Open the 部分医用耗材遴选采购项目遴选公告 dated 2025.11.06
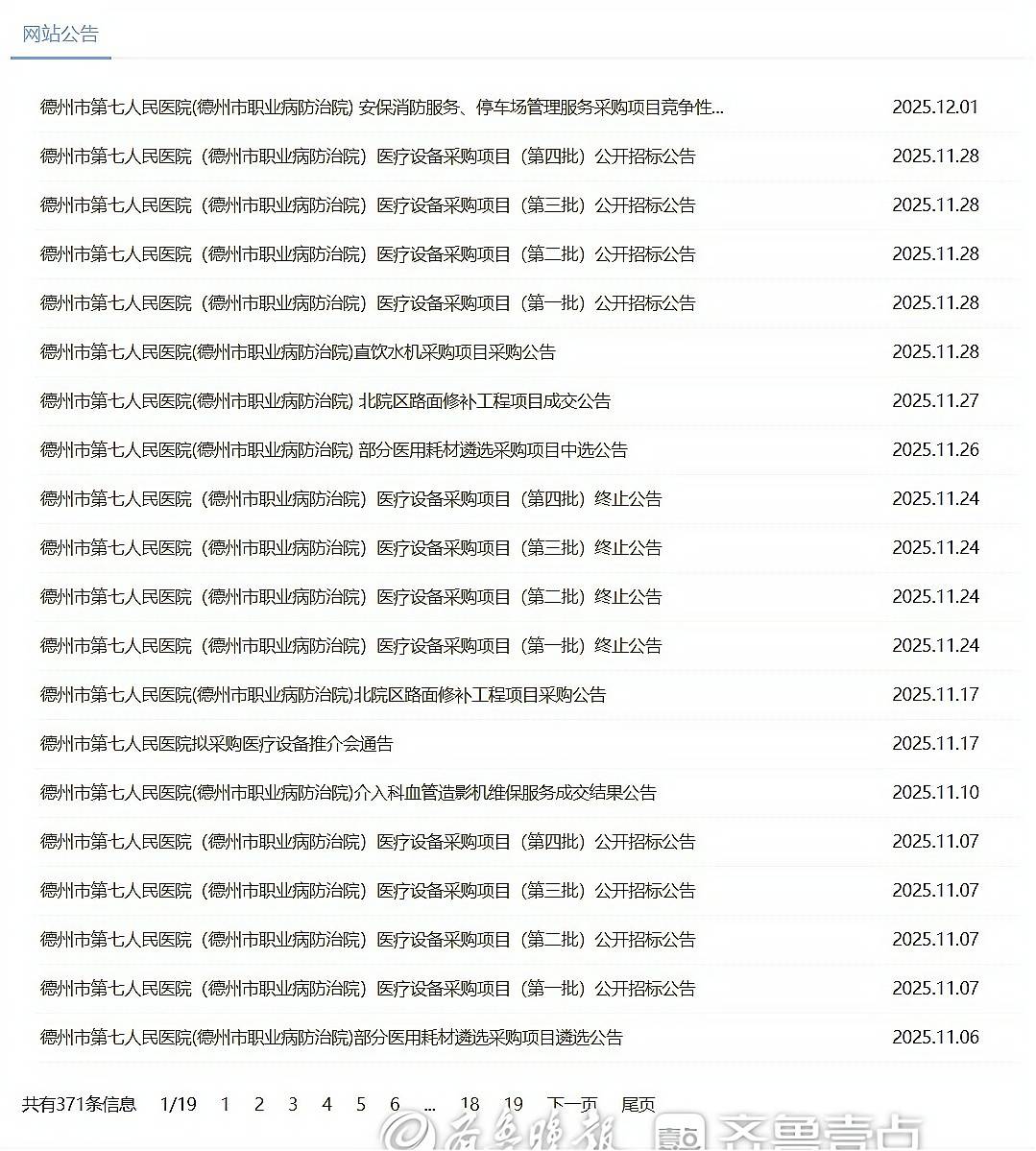The width and height of the screenshot is (1036, 1151). 331,1038
